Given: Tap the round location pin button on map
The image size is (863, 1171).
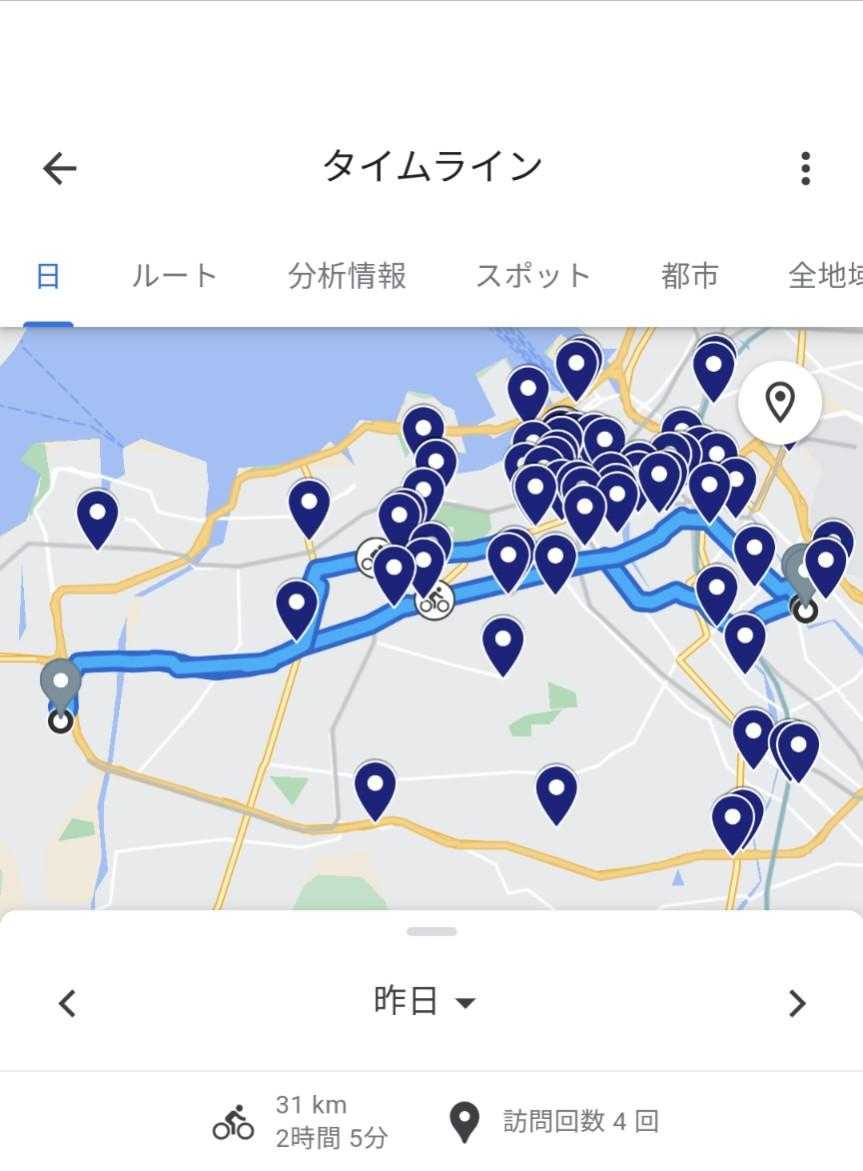Looking at the screenshot, I should [780, 402].
